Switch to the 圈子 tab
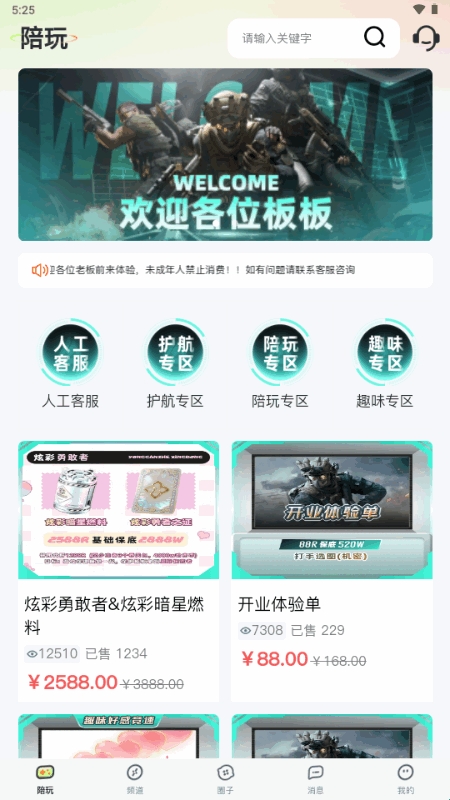 click(225, 780)
